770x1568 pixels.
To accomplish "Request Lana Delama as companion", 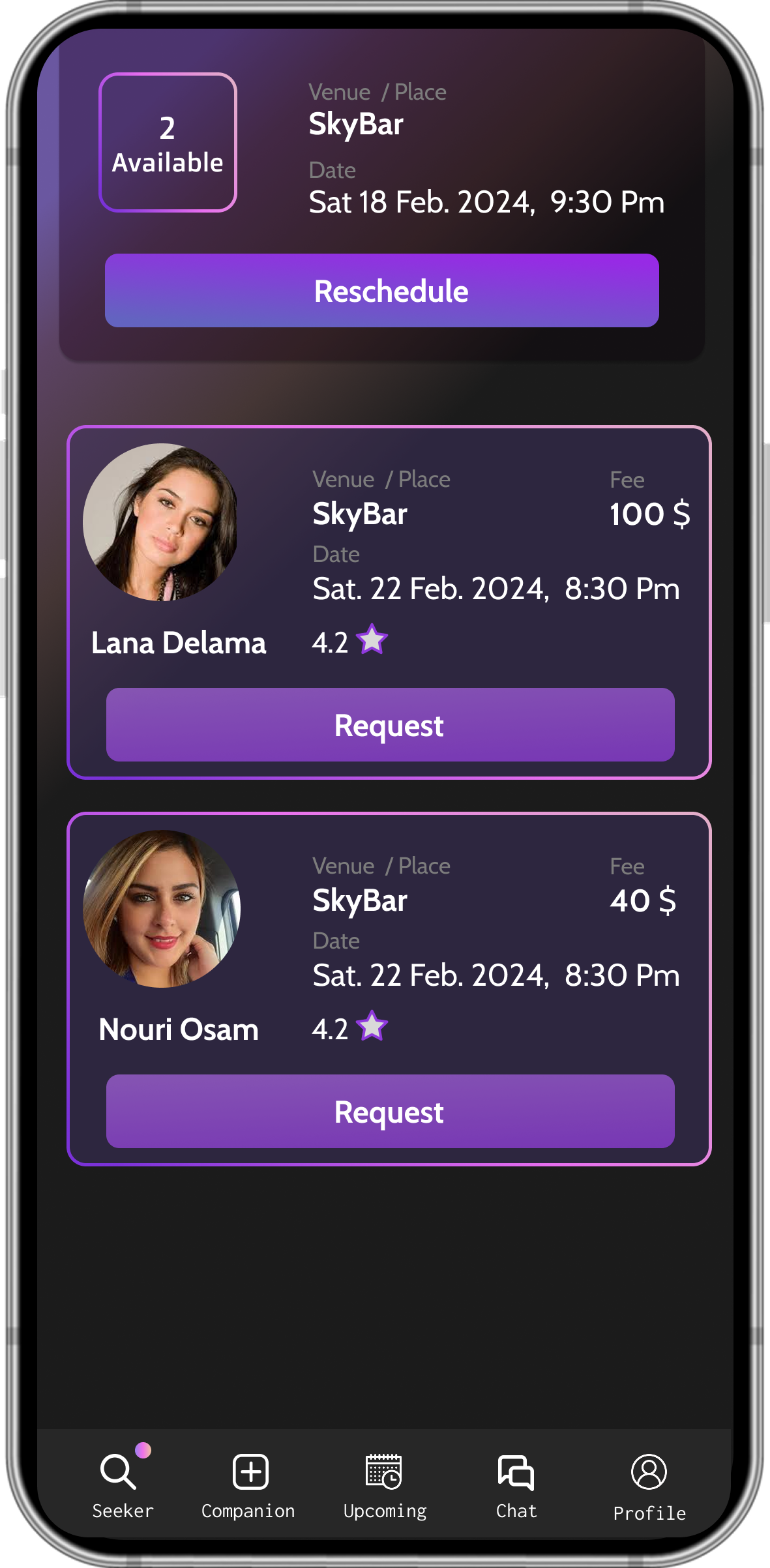I will (390, 725).
